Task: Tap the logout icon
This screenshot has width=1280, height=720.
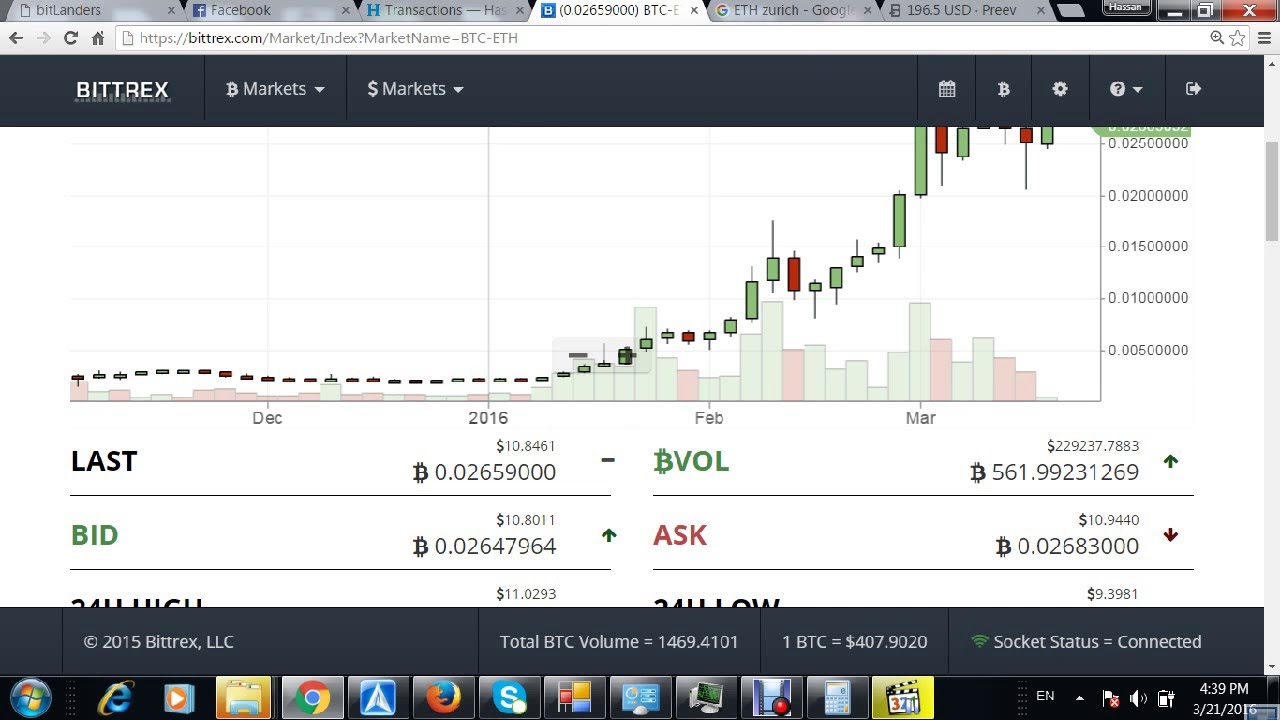Action: [1193, 89]
